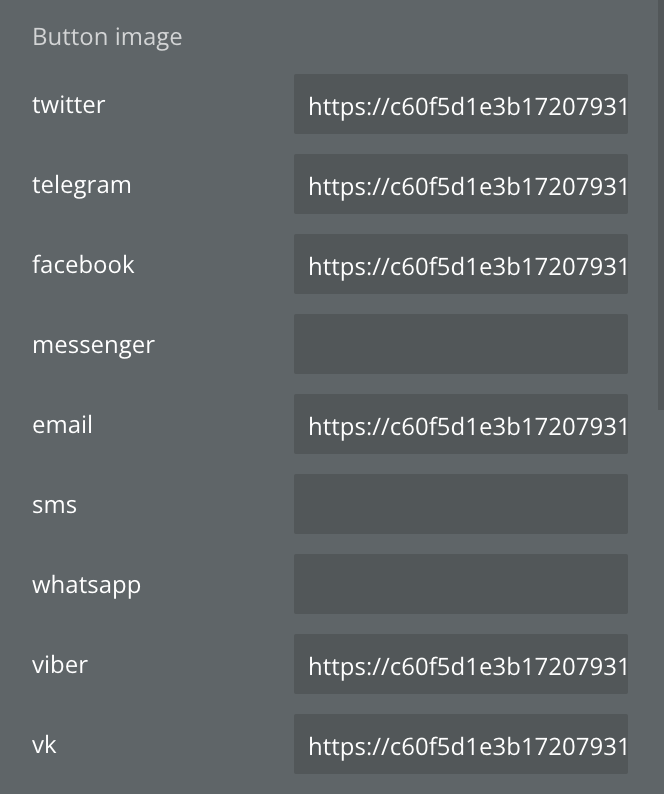Screen dimensions: 664x794
Task: Focus the empty whatsapp image field
Action: pos(460,584)
